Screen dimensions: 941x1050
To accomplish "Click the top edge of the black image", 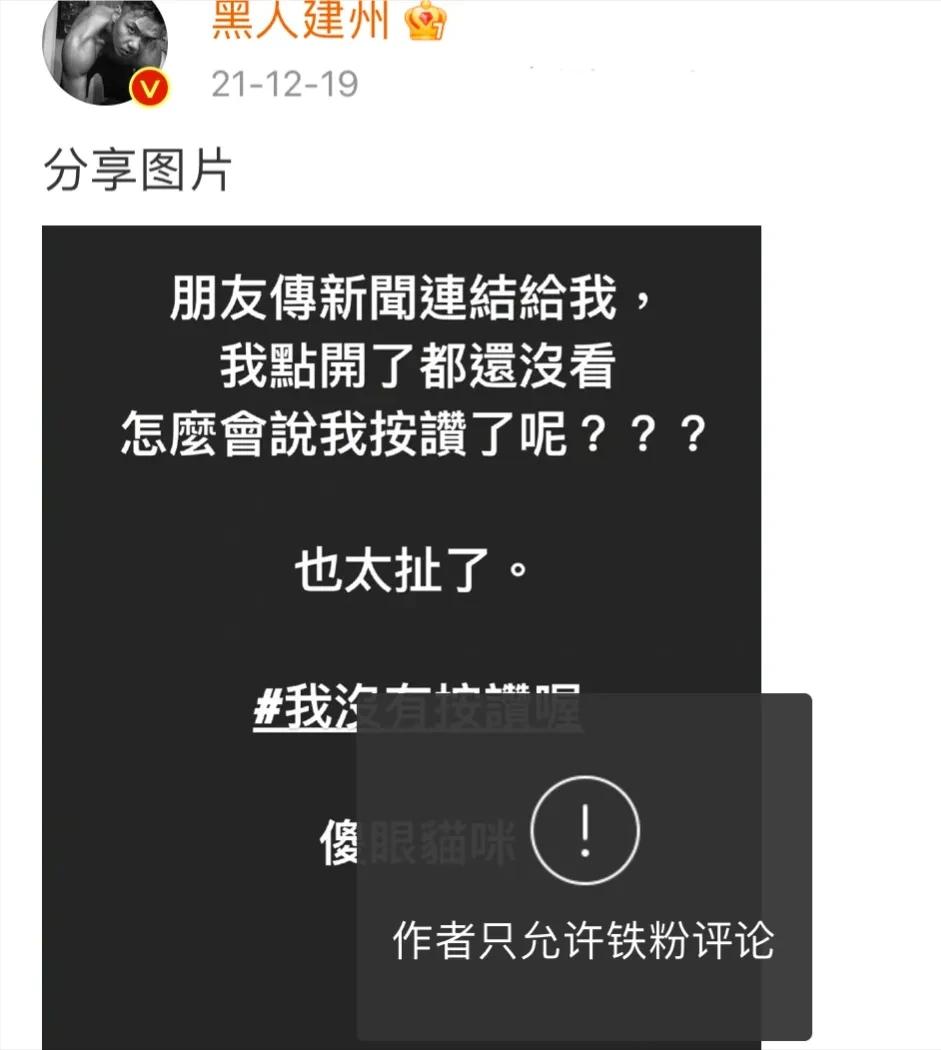I will pos(400,228).
